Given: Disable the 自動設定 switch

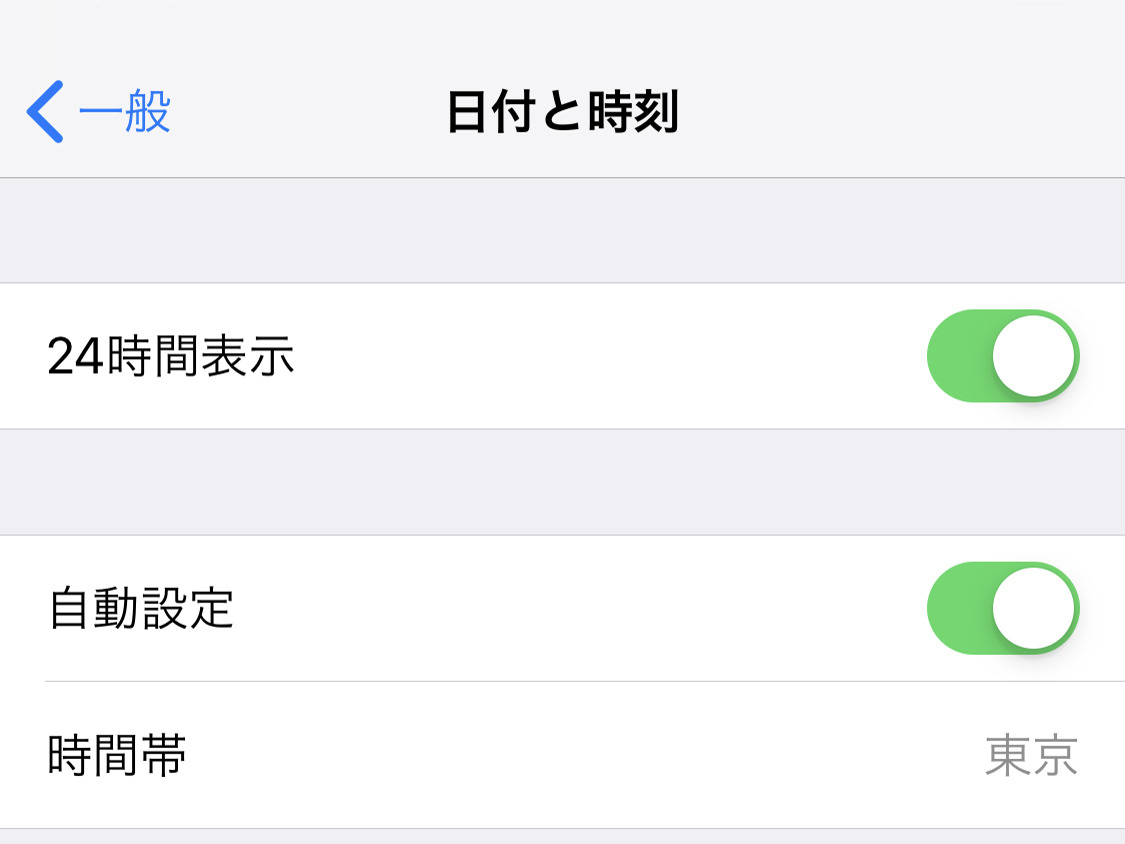Looking at the screenshot, I should (1002, 608).
